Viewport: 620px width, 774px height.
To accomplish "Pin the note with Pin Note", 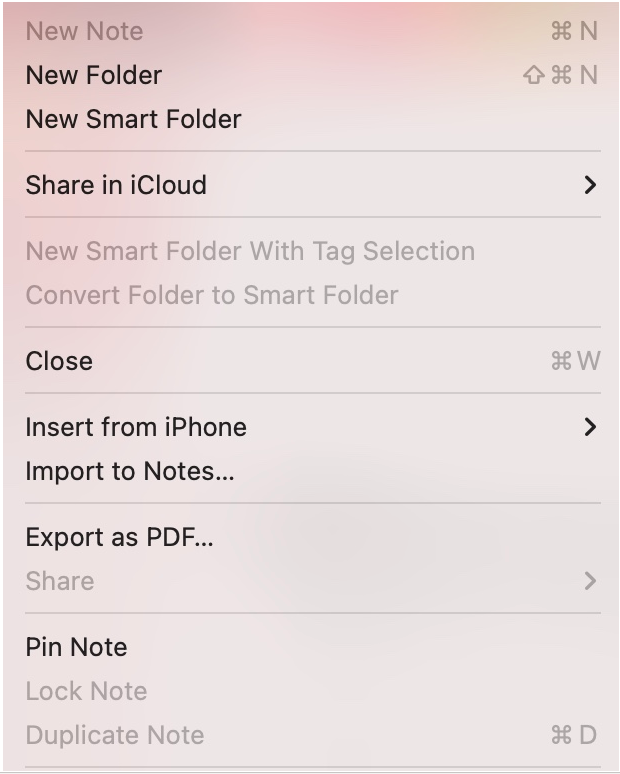I will click(76, 647).
